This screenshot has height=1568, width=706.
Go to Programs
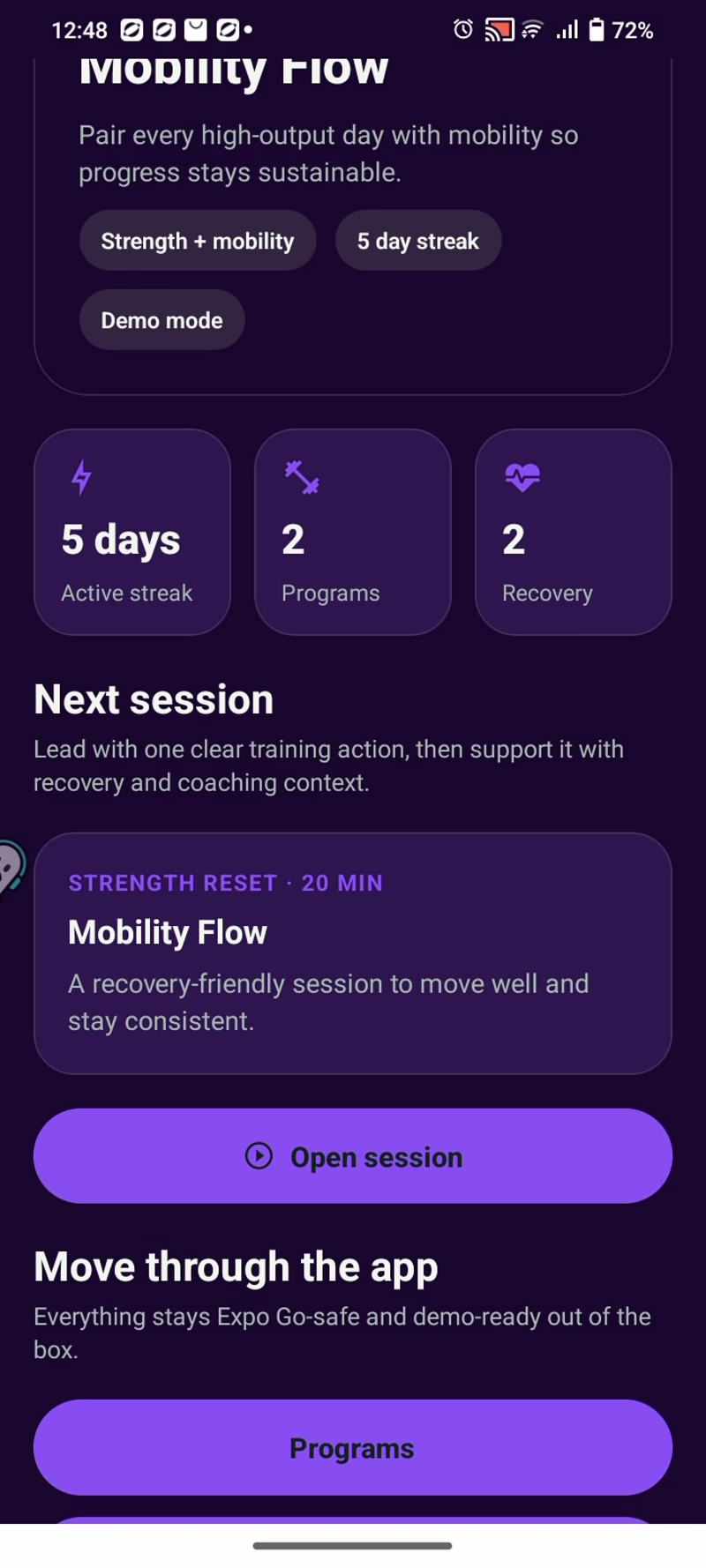(x=353, y=1448)
